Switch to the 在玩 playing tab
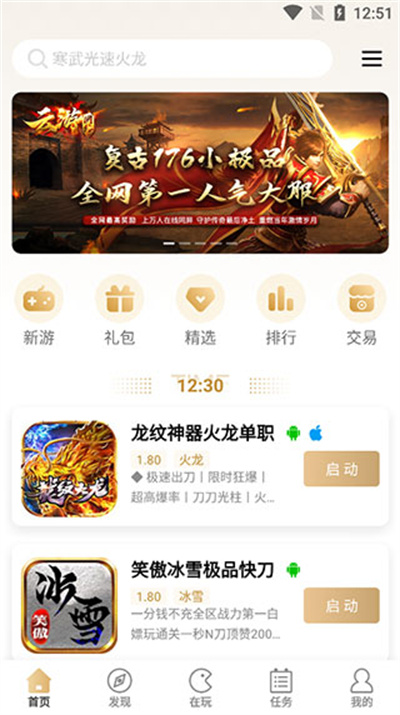The width and height of the screenshot is (400, 715). (x=200, y=688)
